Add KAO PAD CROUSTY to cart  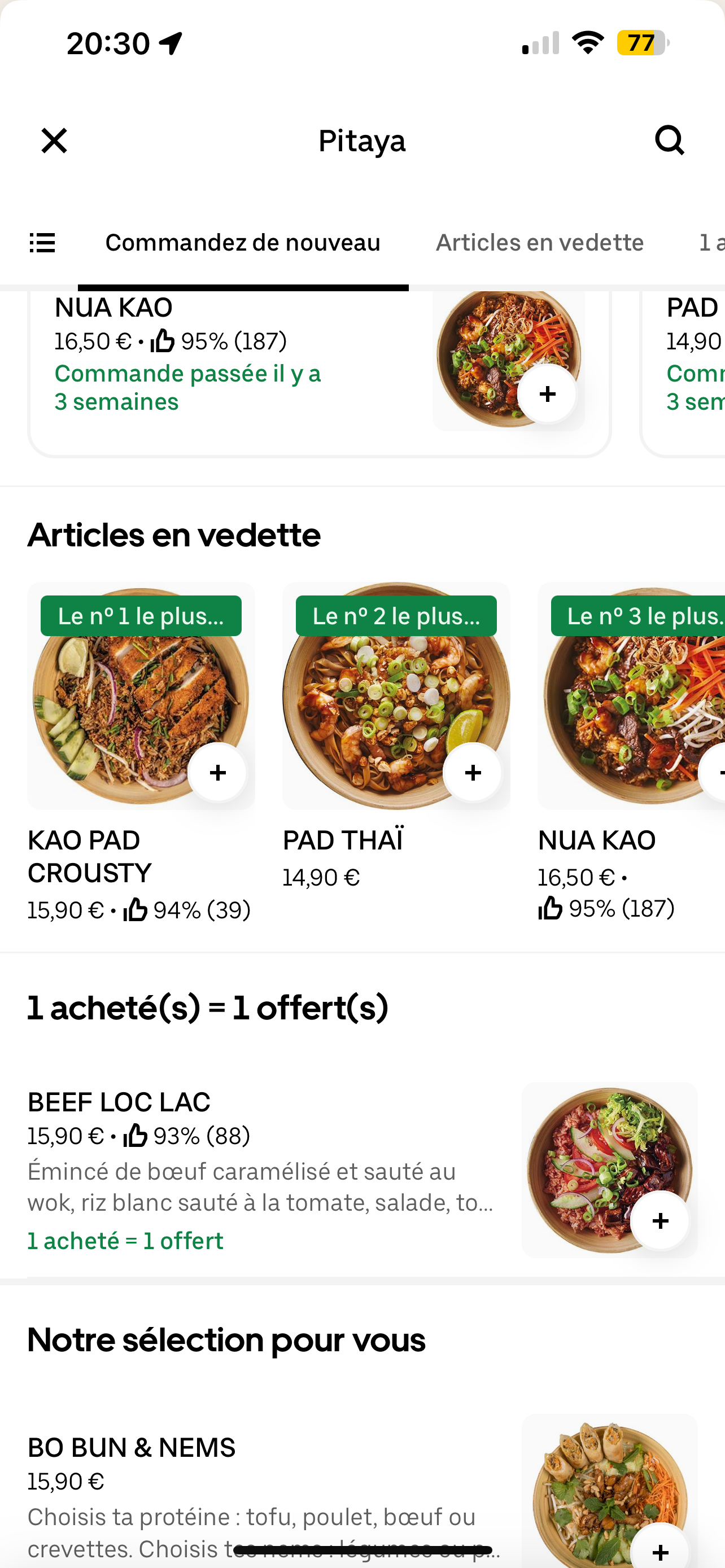click(x=217, y=773)
